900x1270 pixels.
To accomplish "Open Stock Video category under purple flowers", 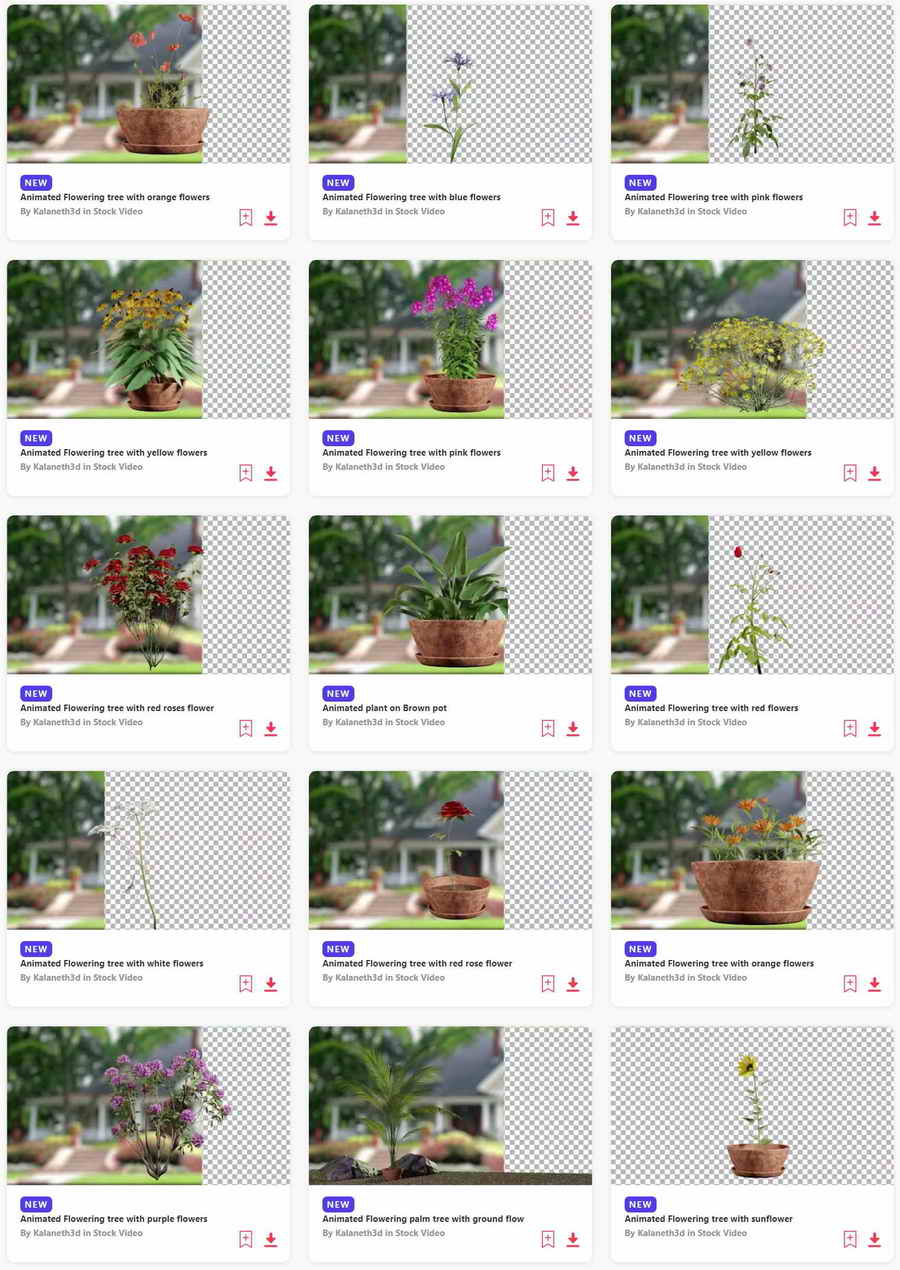I will click(x=118, y=1233).
